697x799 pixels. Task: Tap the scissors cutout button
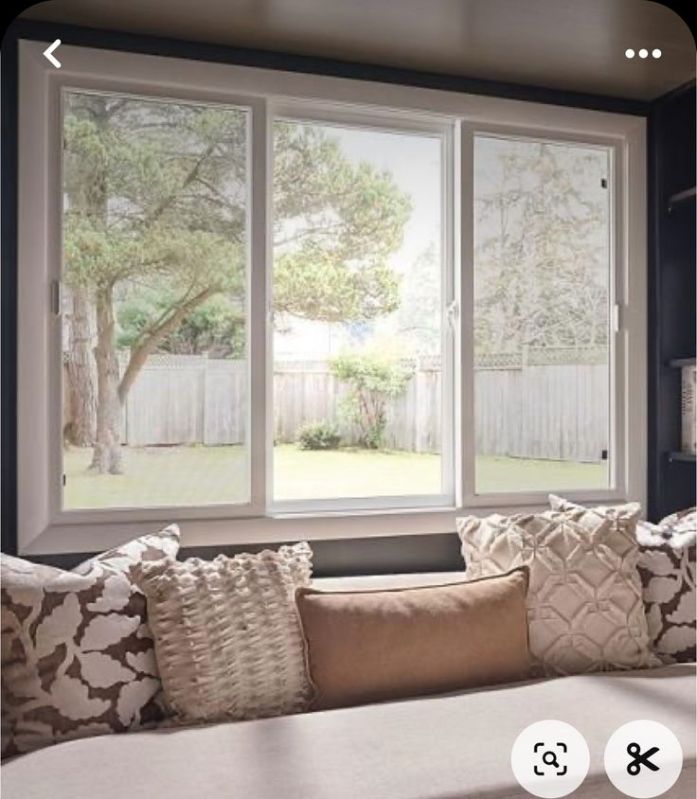click(643, 759)
